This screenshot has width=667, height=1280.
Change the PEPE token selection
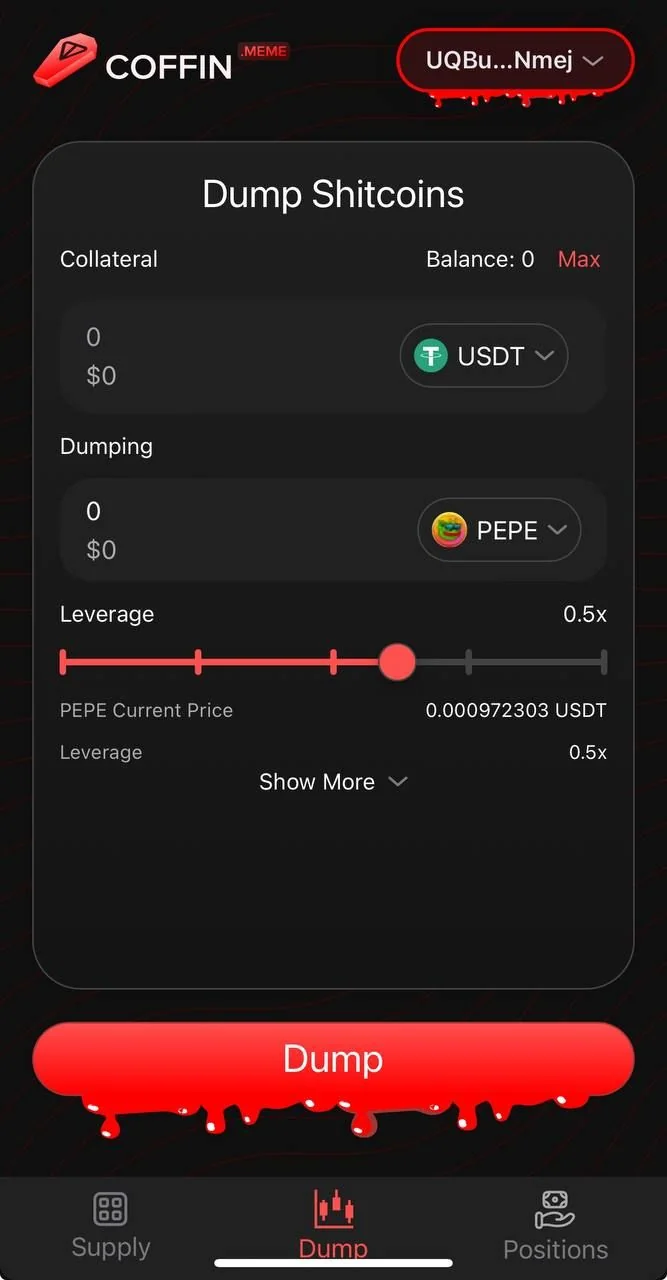499,530
